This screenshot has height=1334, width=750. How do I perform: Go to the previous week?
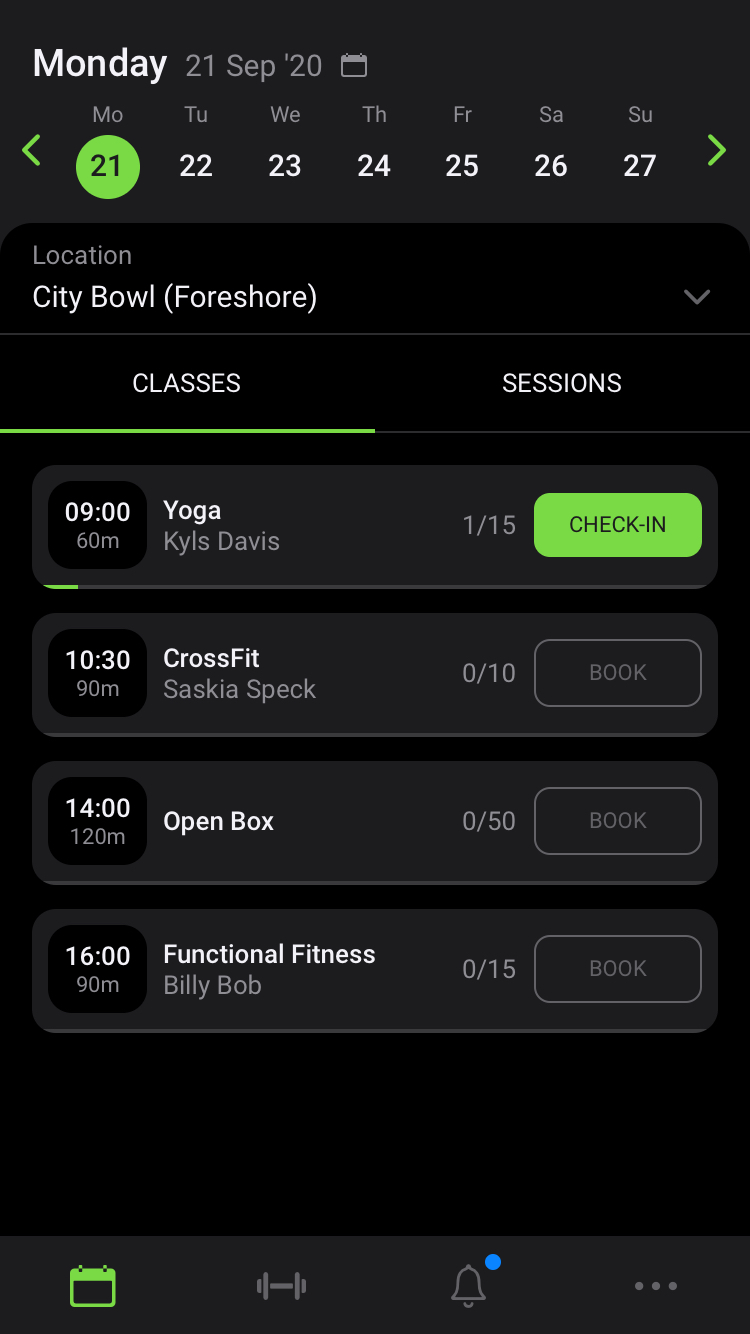coord(32,151)
